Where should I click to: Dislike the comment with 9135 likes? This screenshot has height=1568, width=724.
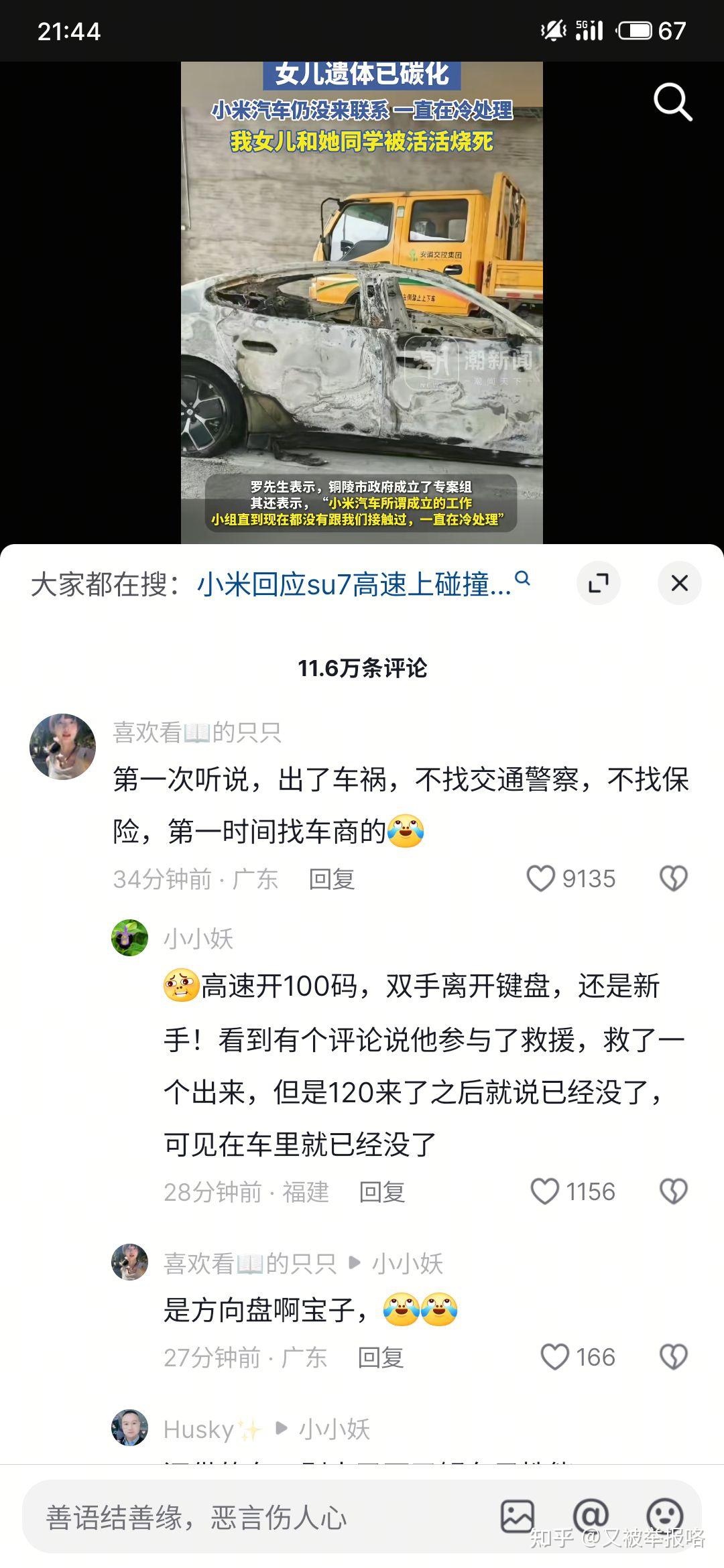coord(673,878)
